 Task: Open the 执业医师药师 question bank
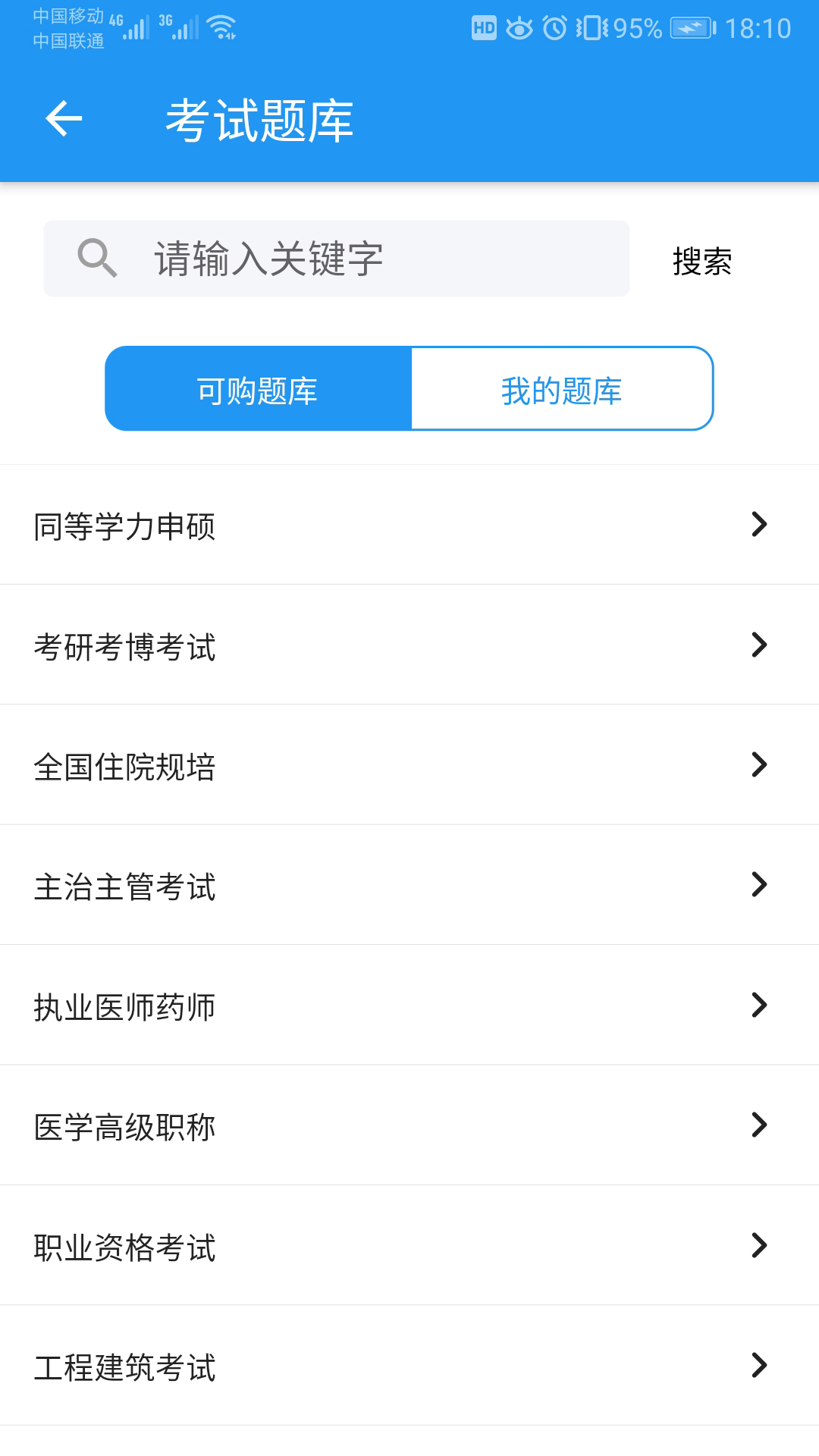[409, 1007]
